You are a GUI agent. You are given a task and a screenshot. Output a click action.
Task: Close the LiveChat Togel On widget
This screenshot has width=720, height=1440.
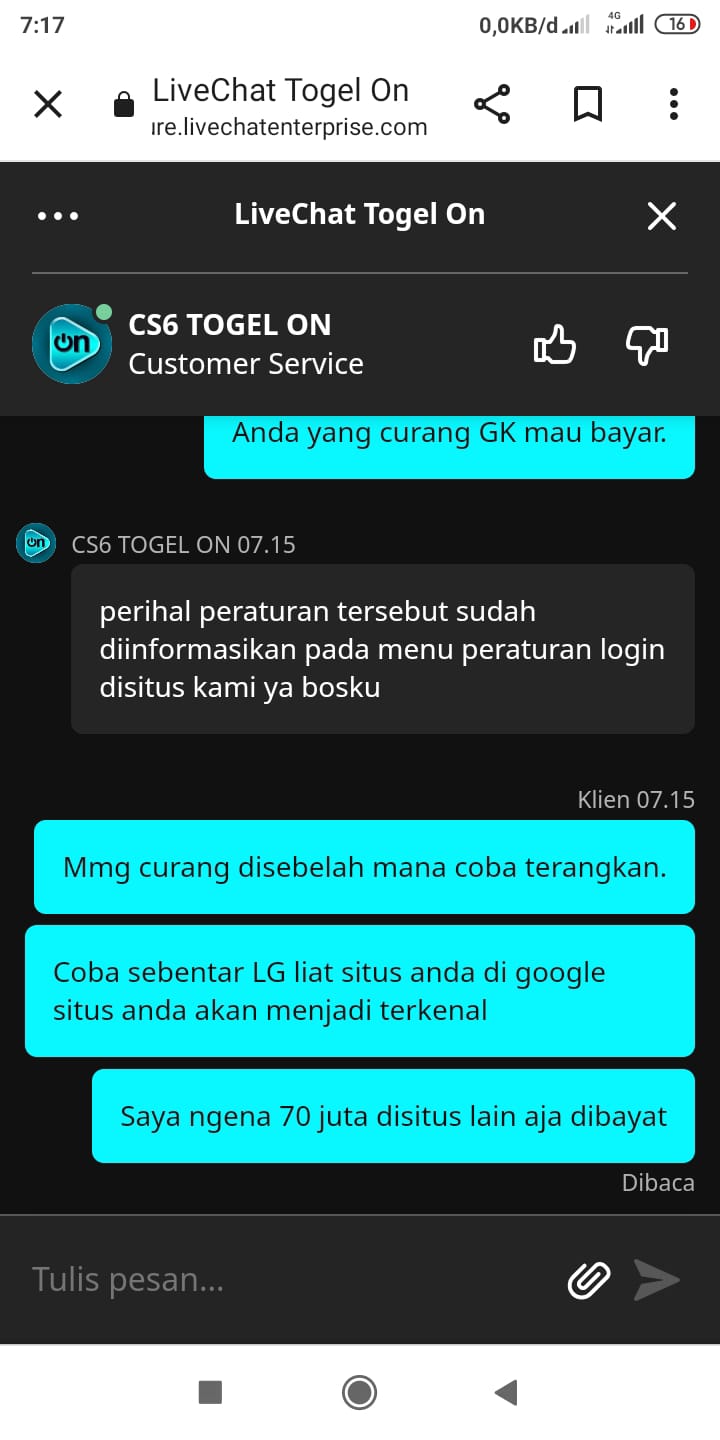(661, 216)
